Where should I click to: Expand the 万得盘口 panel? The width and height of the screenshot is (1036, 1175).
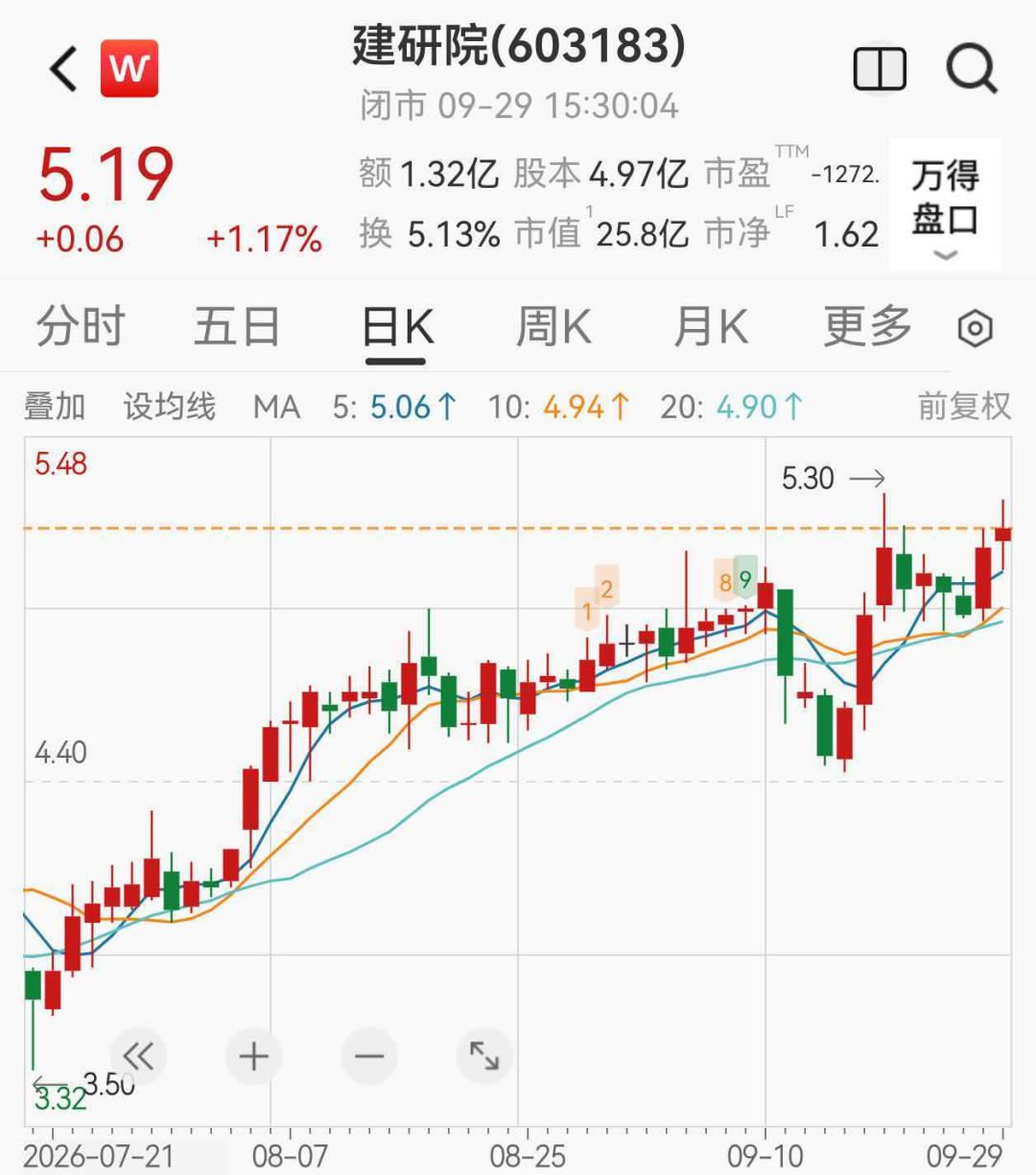coord(945,205)
